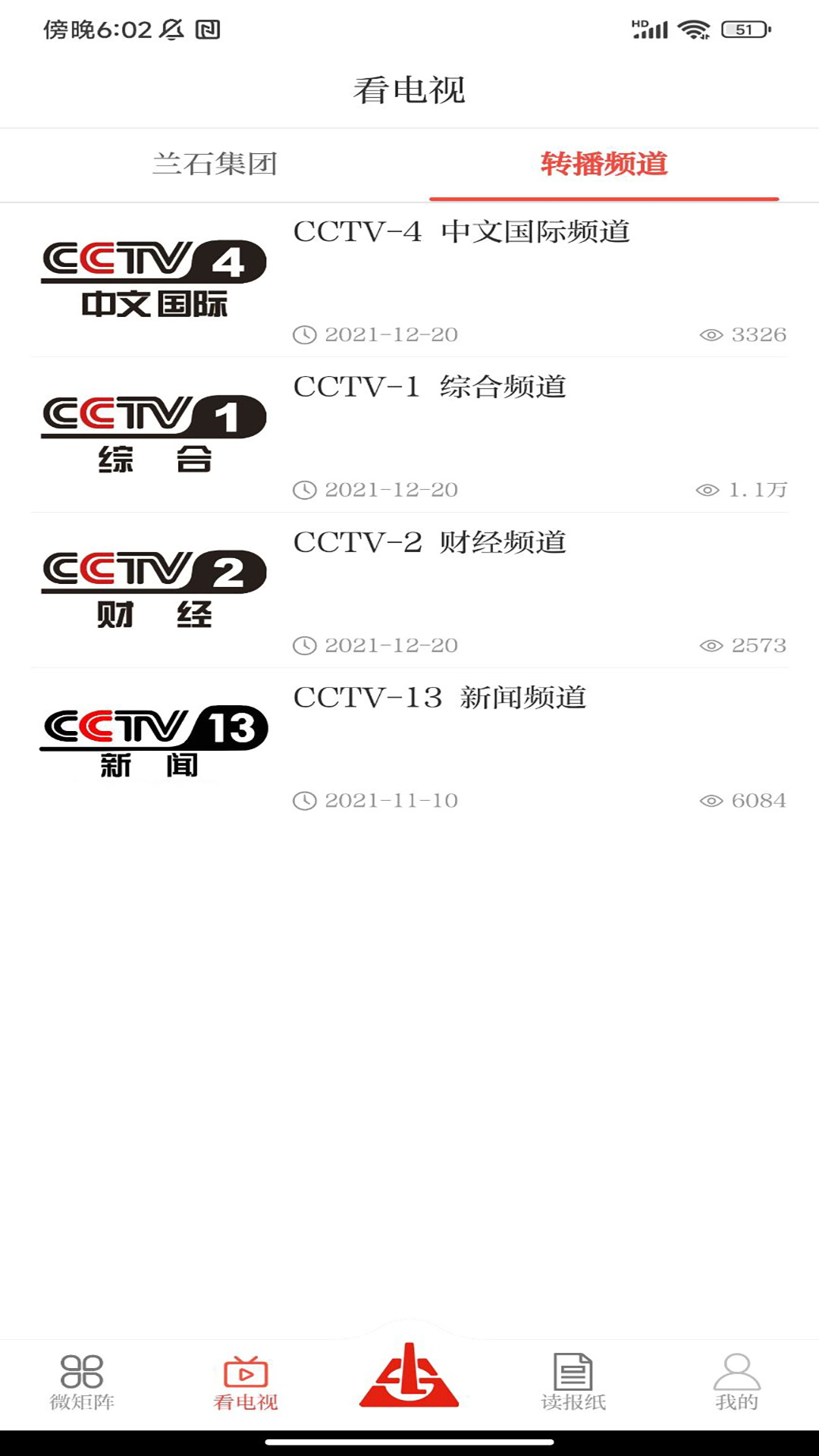Open the 我的 profile tab
Image resolution: width=819 pixels, height=1456 pixels.
(x=737, y=1383)
